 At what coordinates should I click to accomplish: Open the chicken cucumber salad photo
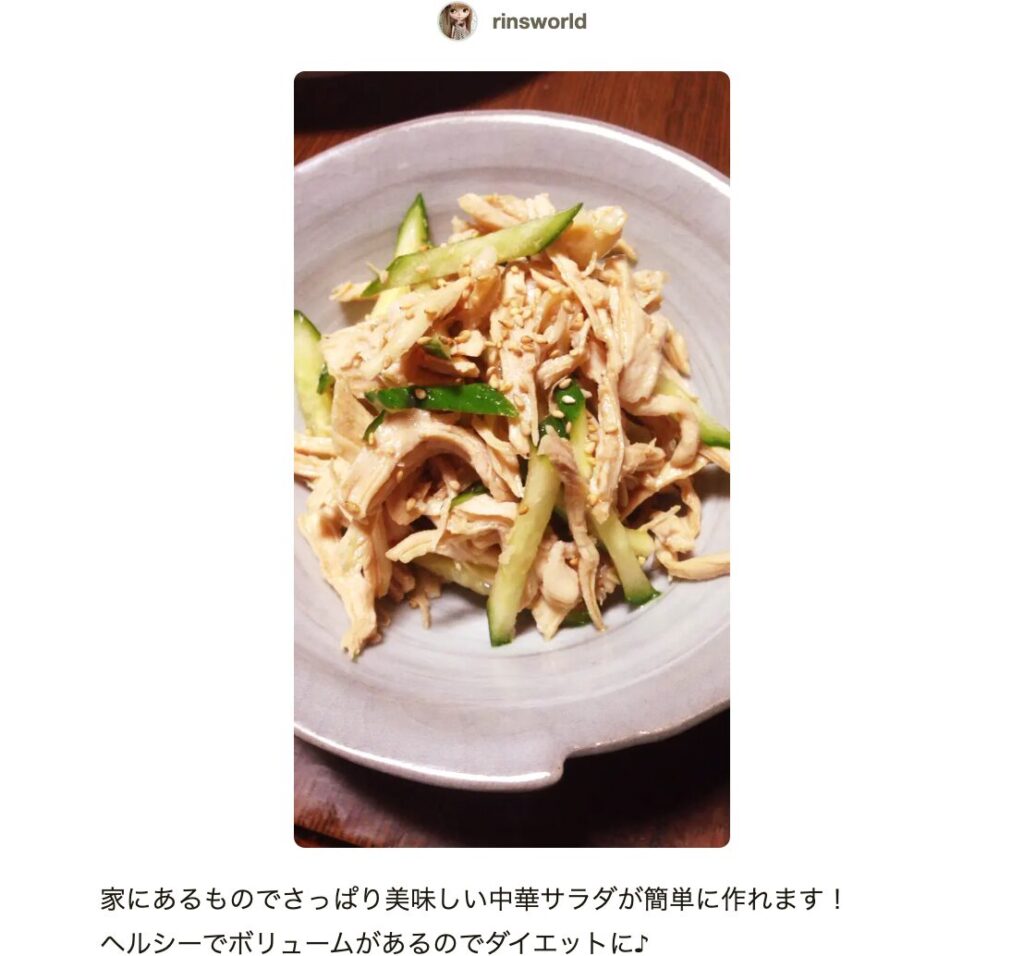click(x=511, y=459)
